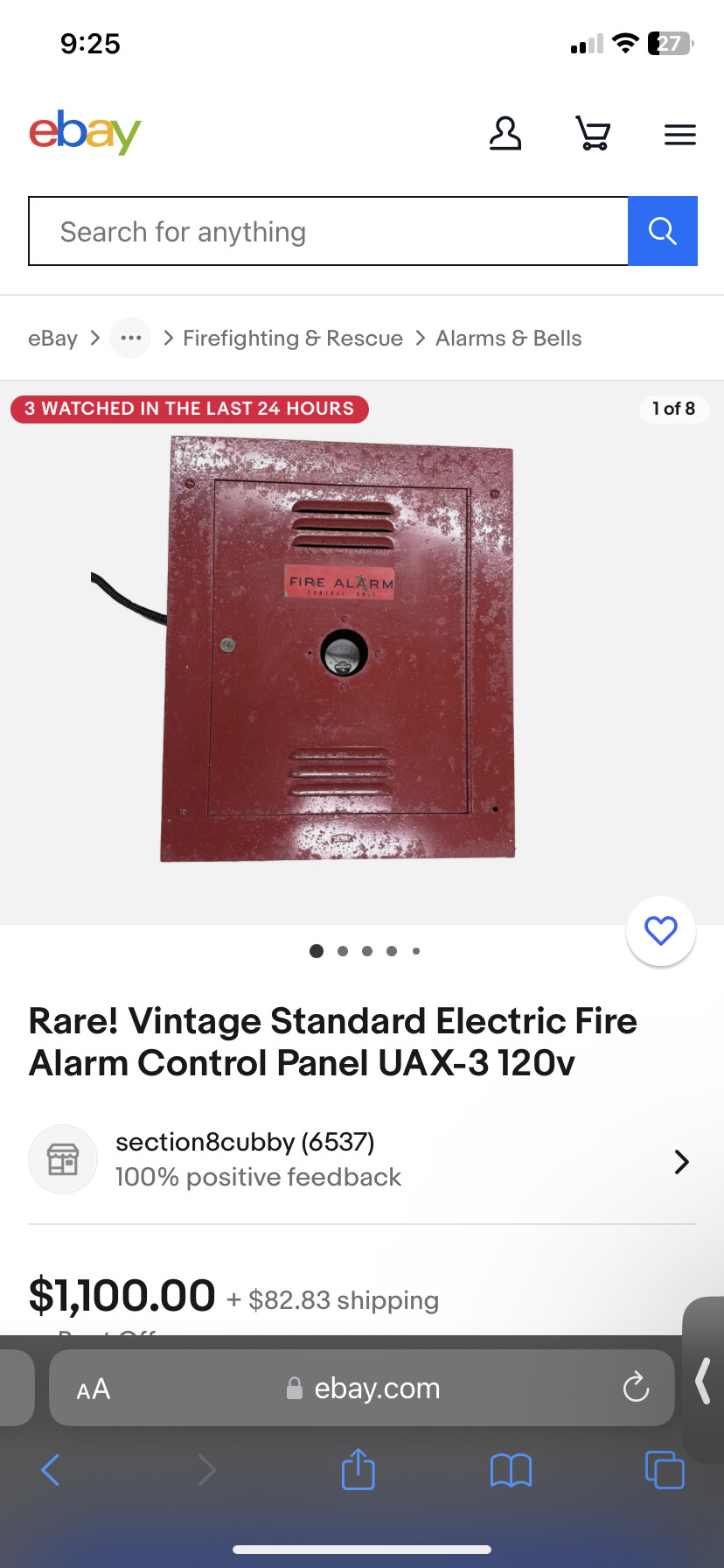Tap the blue search button

tap(662, 232)
